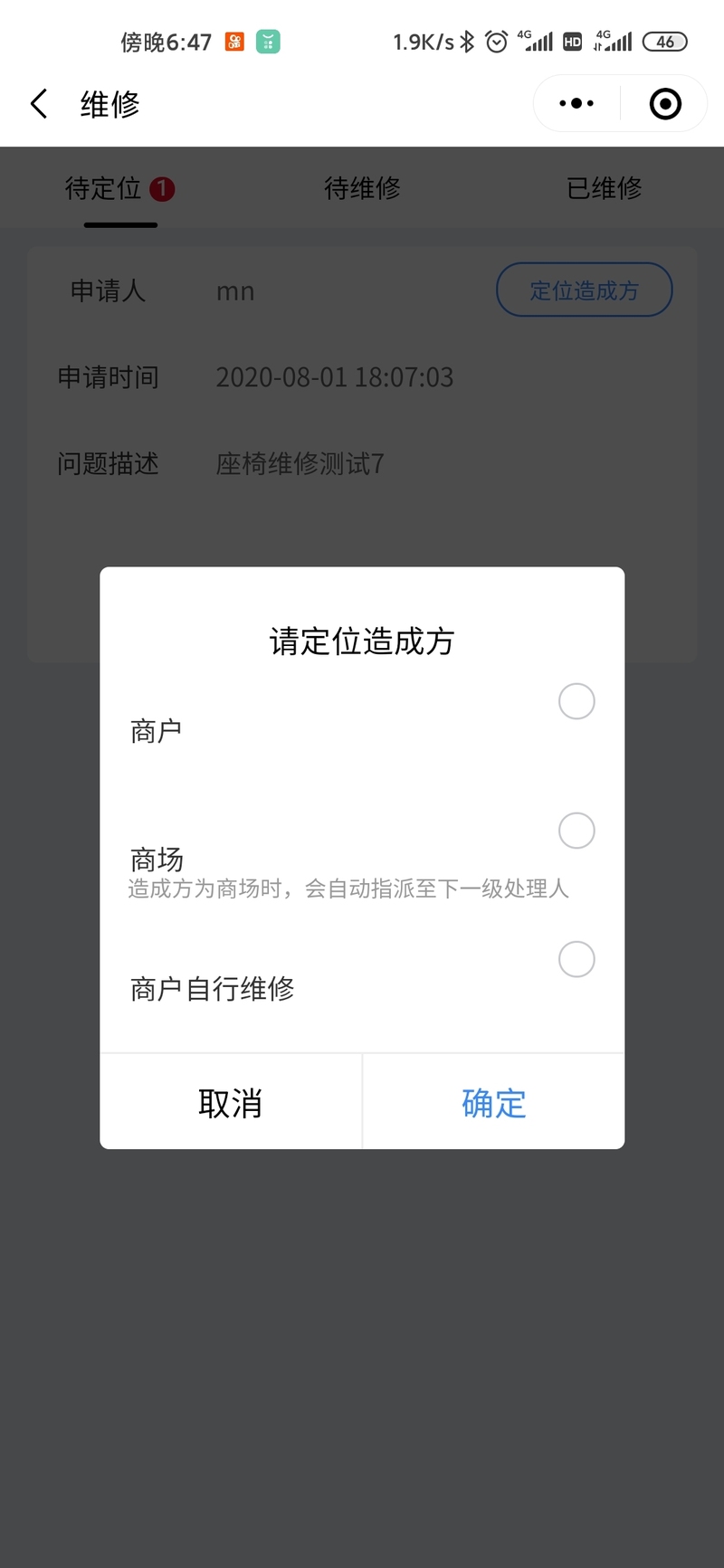This screenshot has height=1568, width=724.
Task: Go back from the 维修 page
Action: tap(39, 104)
